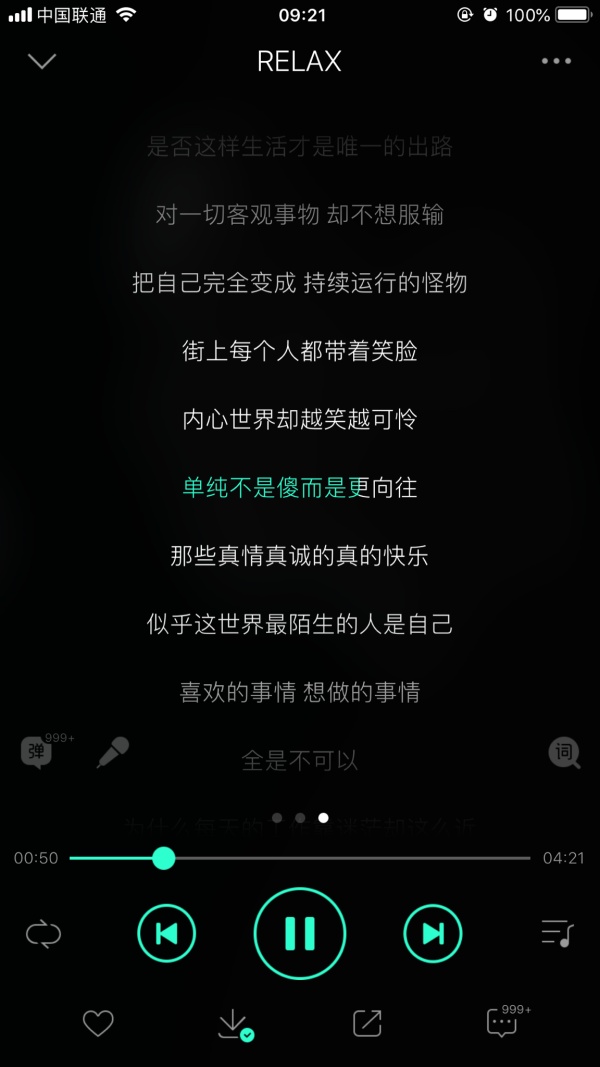Skip to the next track
Viewport: 600px width, 1067px height.
(x=433, y=933)
